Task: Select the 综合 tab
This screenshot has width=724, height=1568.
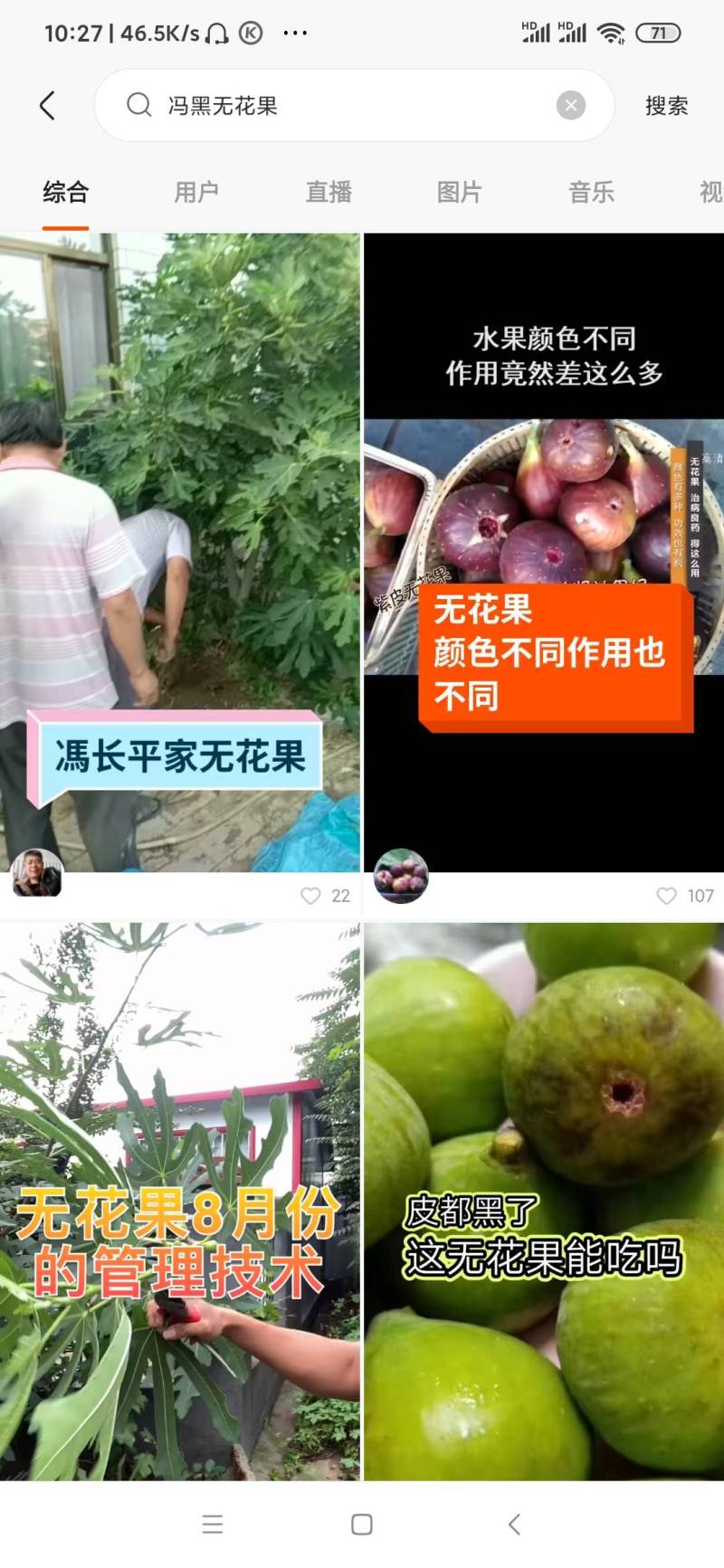Action: tap(65, 192)
